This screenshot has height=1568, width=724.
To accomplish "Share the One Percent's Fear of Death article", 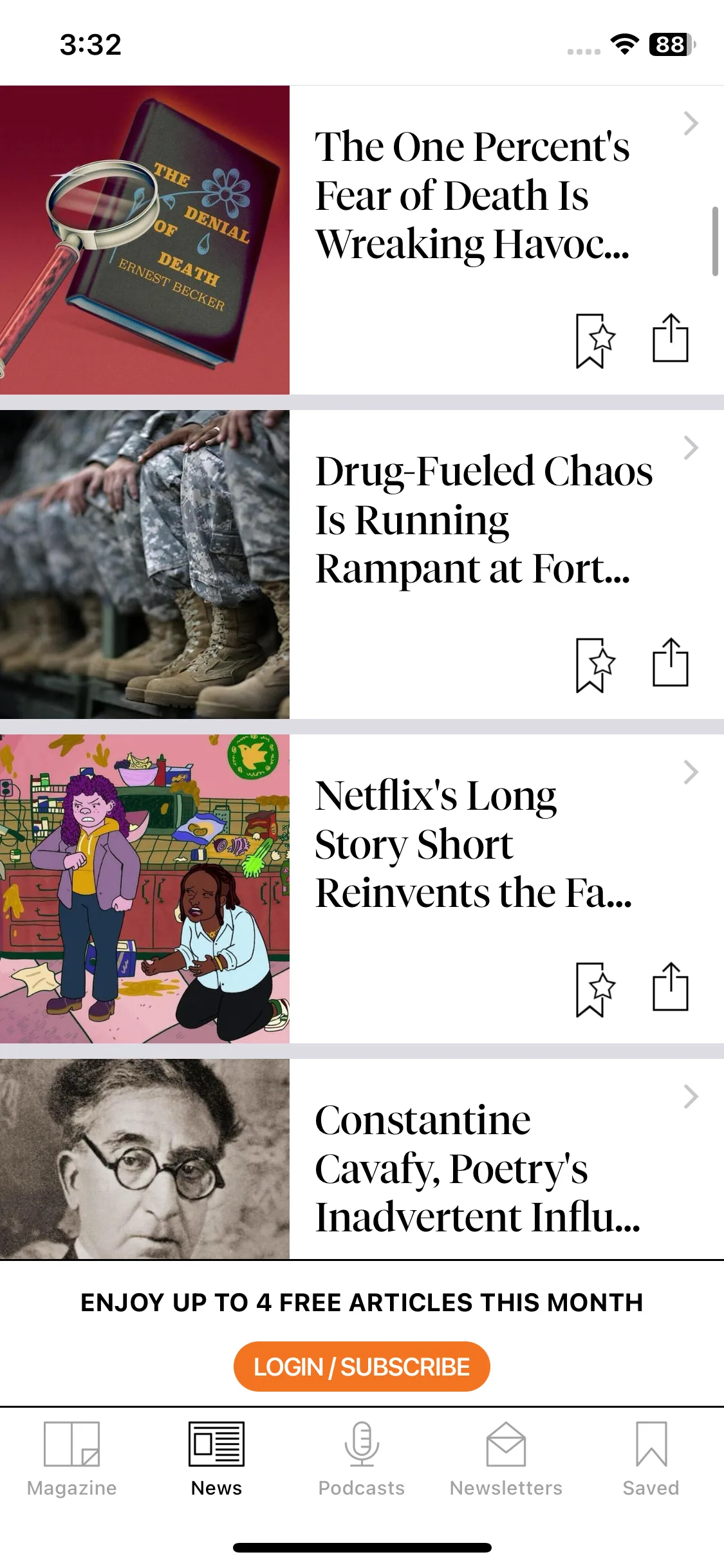I will (x=670, y=339).
